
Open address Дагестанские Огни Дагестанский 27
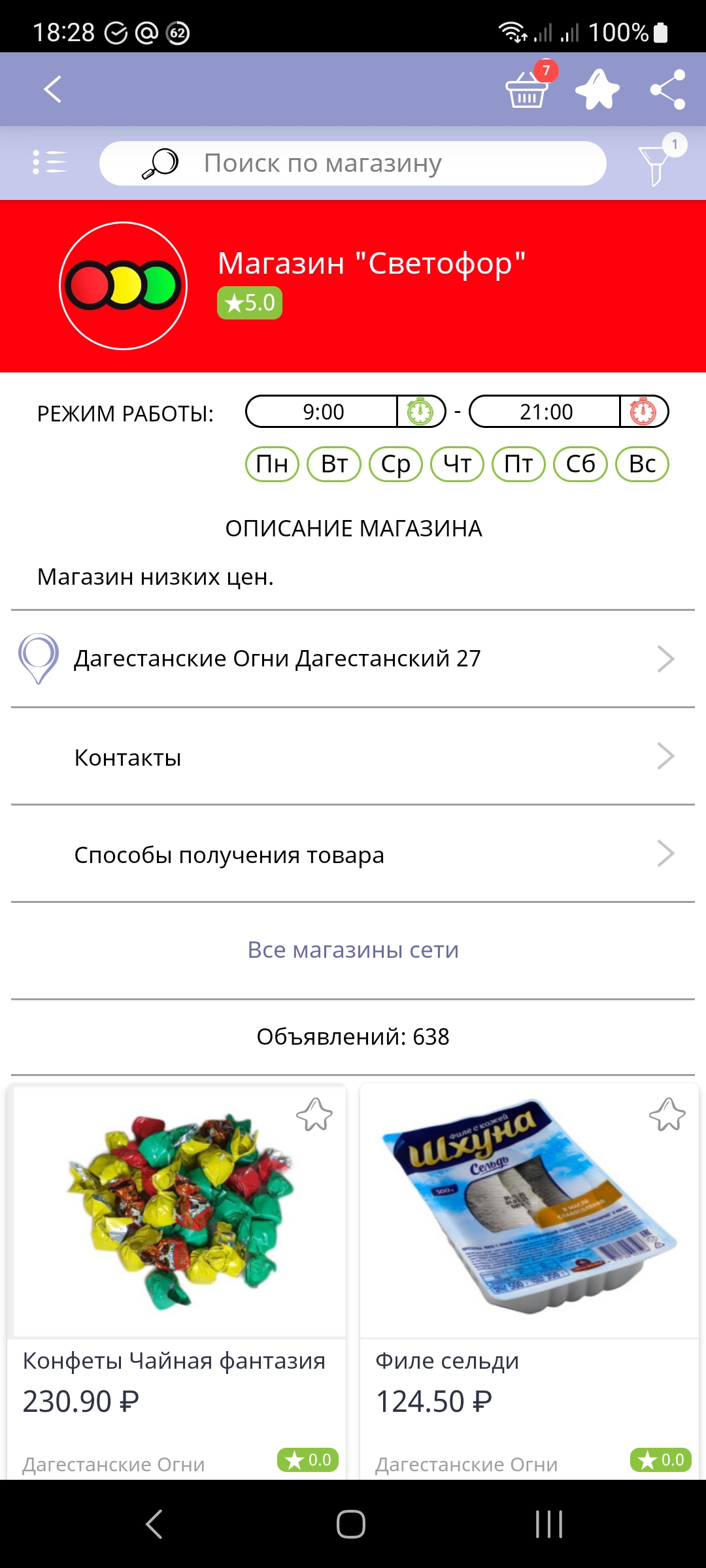pos(353,659)
